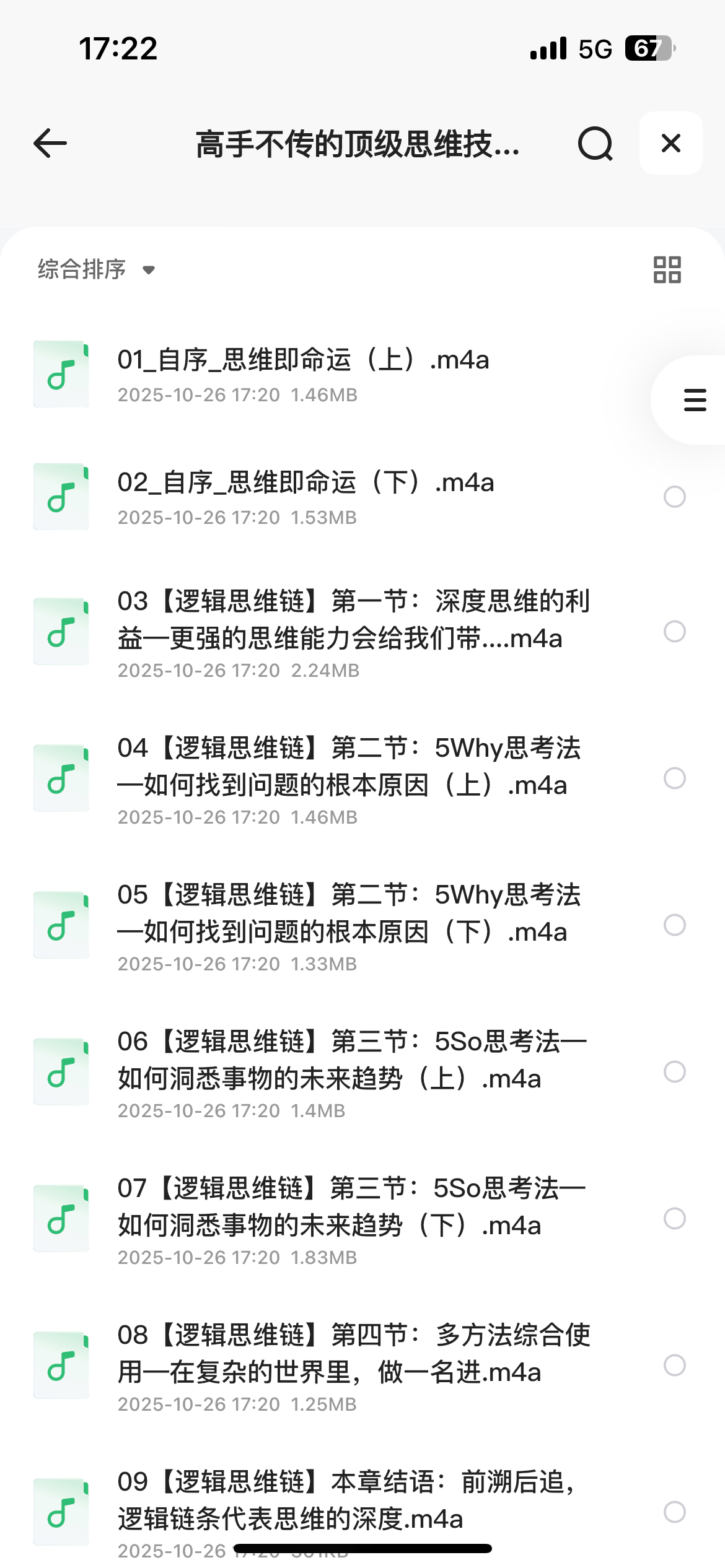This screenshot has height=1568, width=725.
Task: Open file 04 5Why思考法（上）
Action: (x=347, y=778)
